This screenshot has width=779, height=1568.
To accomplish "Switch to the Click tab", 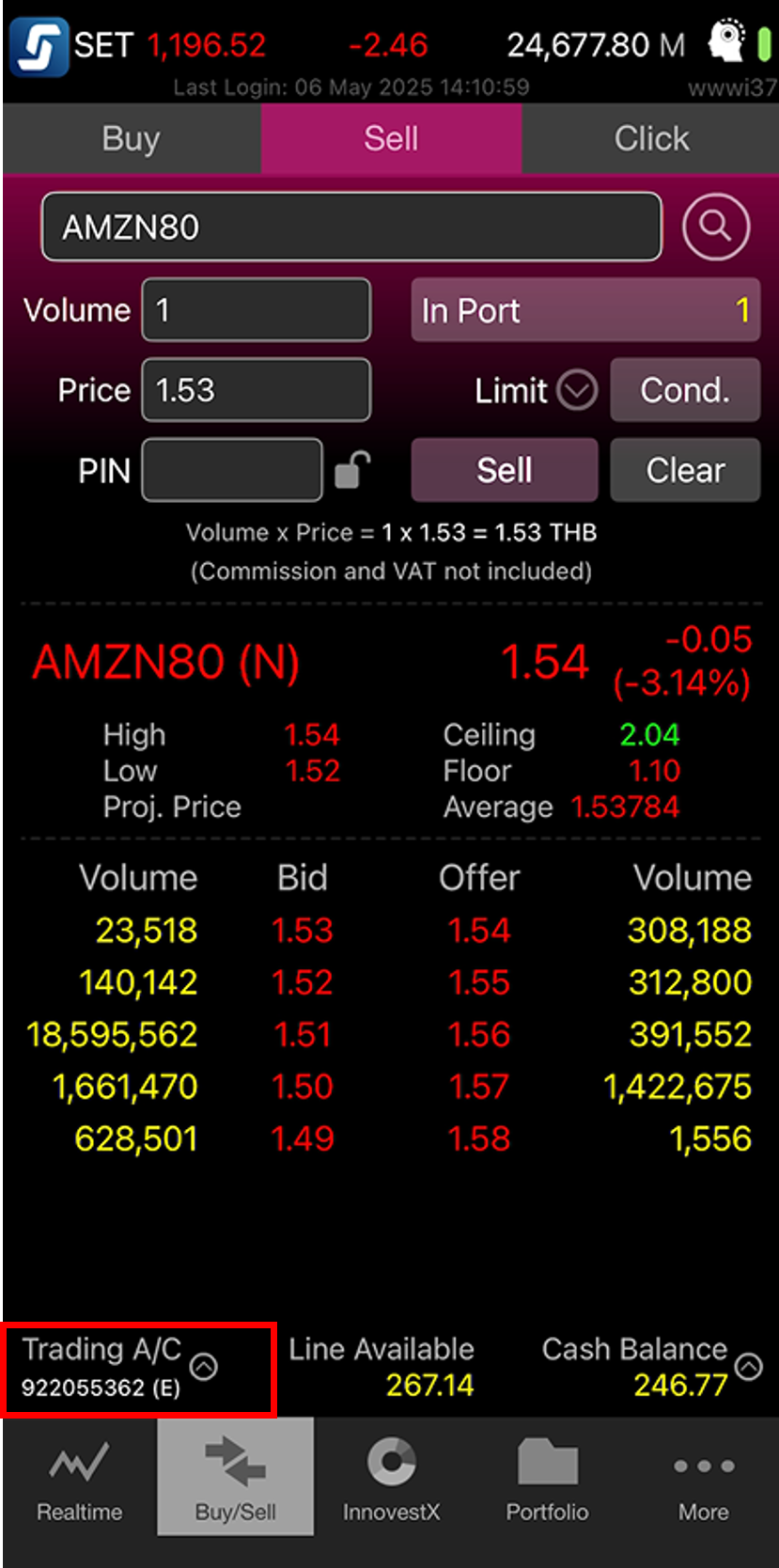I will point(650,138).
